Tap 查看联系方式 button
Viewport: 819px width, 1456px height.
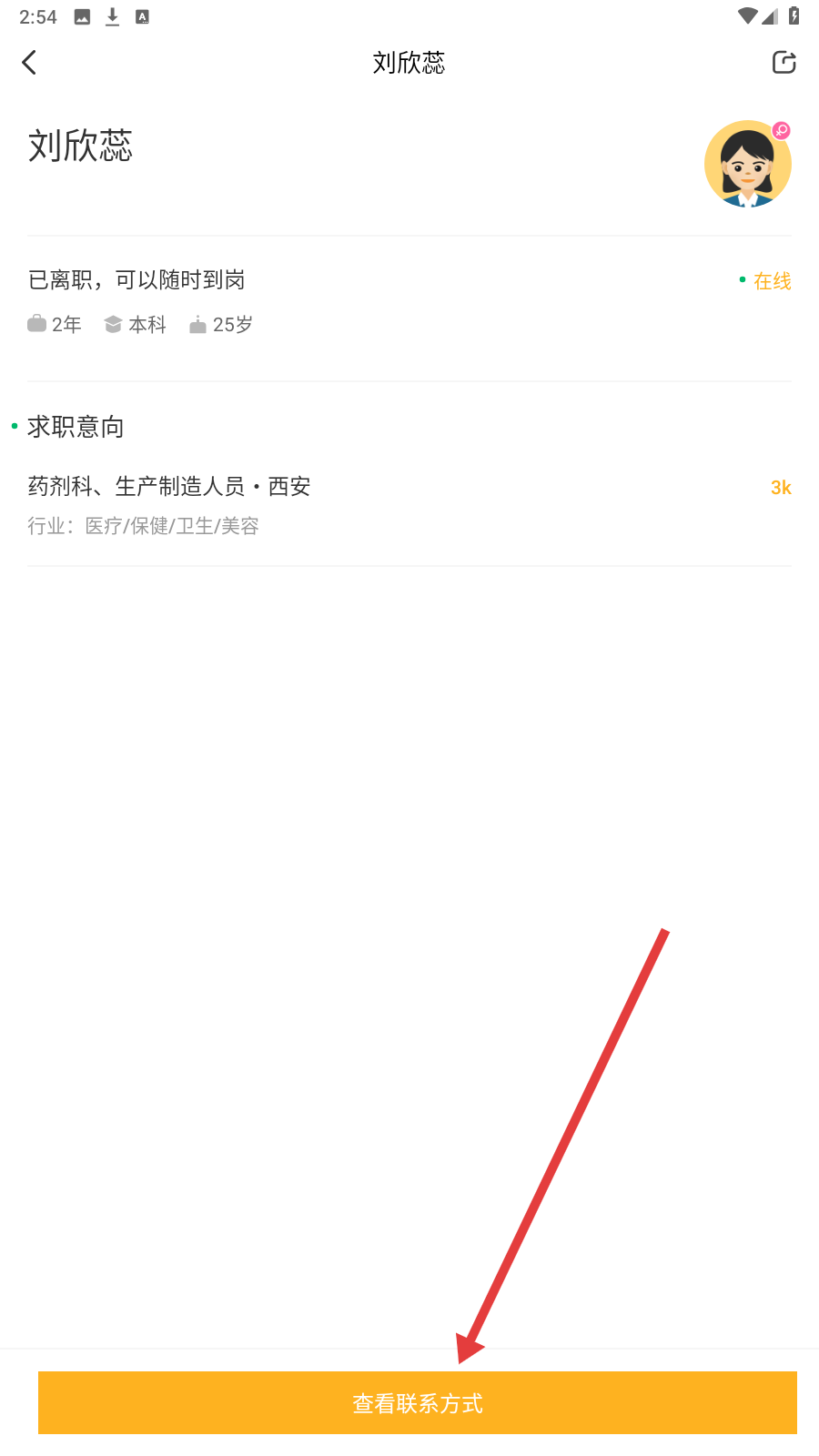[x=417, y=1402]
